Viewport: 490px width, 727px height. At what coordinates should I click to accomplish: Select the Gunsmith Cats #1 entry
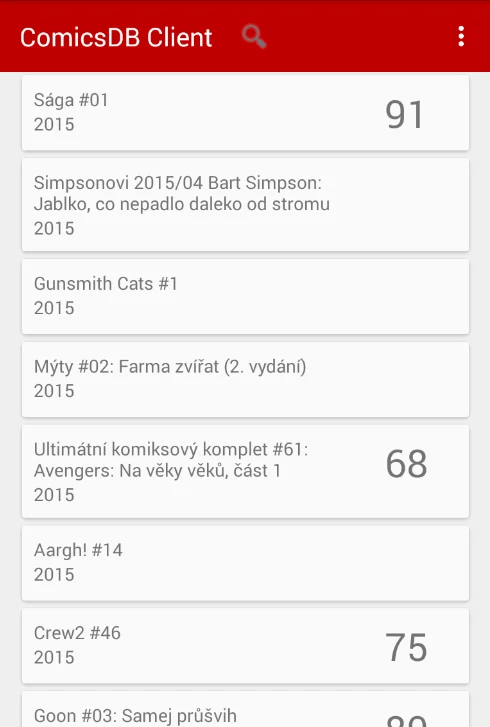245,296
